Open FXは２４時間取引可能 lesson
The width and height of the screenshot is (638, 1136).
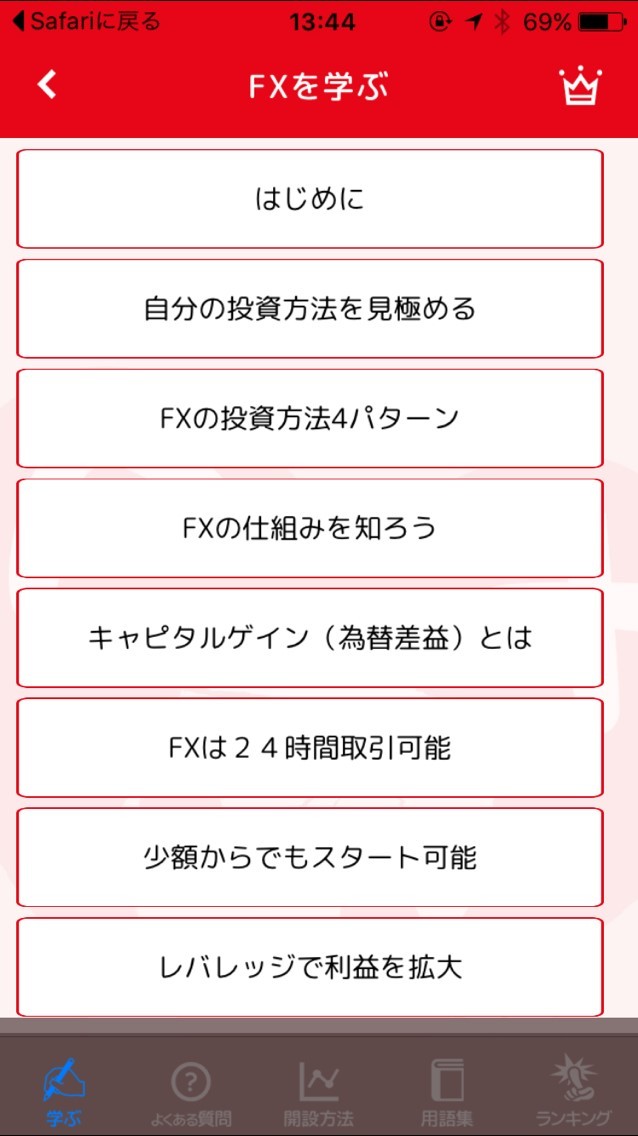coord(310,748)
